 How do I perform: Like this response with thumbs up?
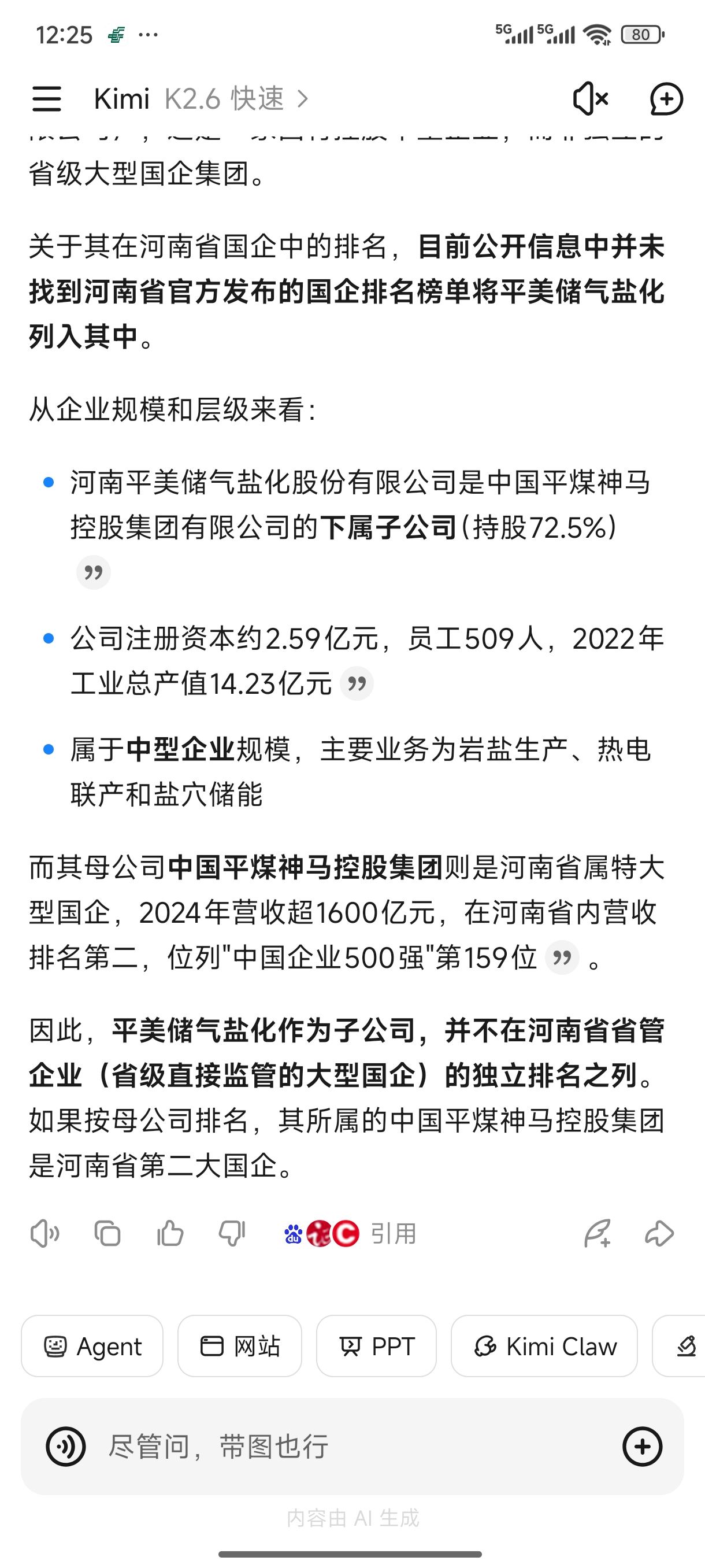(x=170, y=1234)
